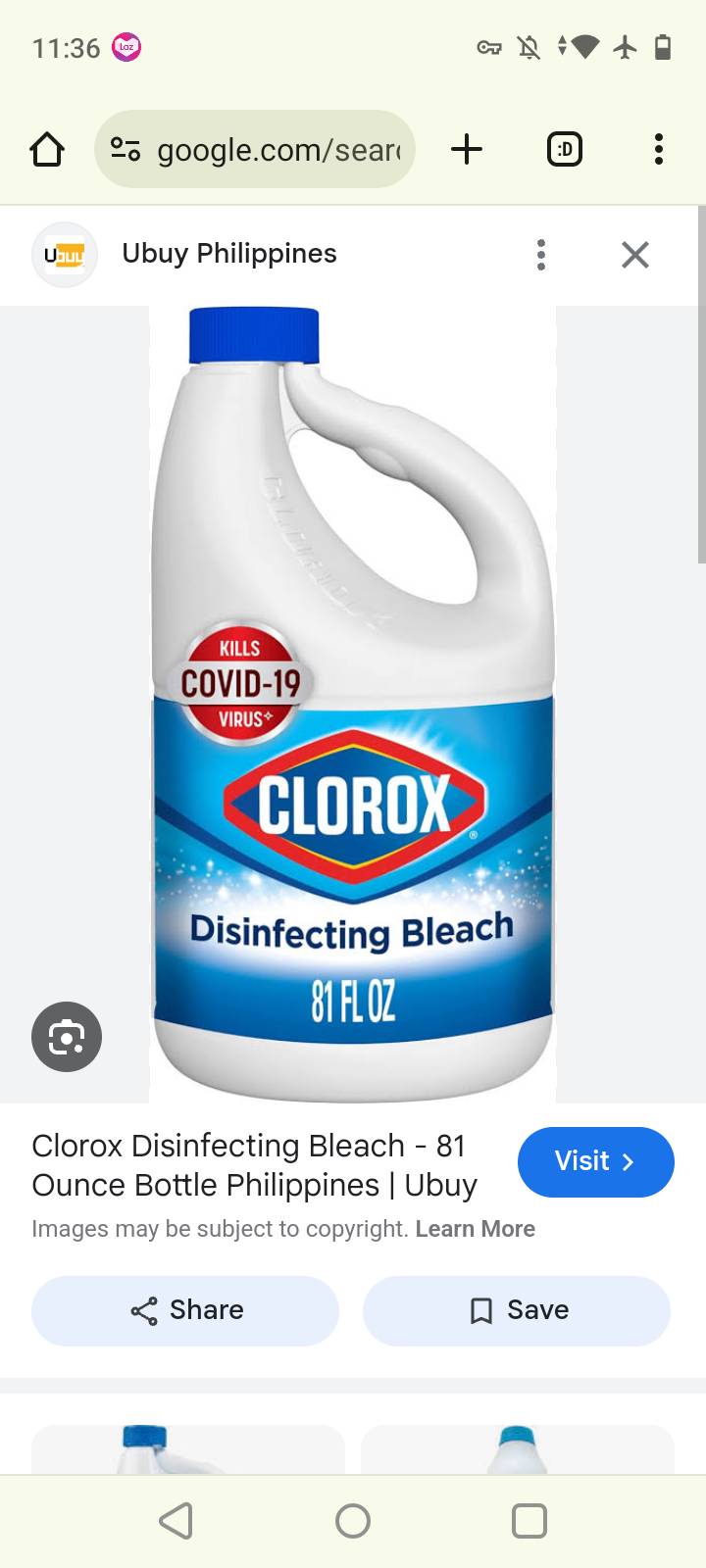
Task: Go back using the system back button
Action: tap(176, 1521)
